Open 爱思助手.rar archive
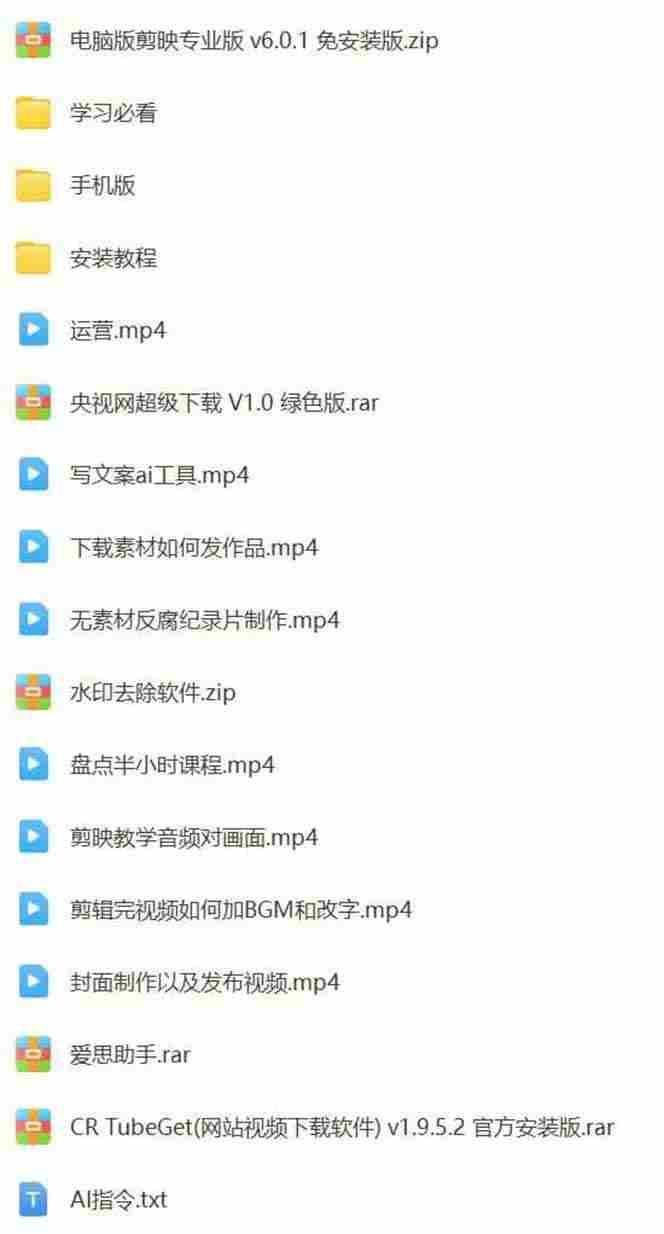 coord(130,1054)
